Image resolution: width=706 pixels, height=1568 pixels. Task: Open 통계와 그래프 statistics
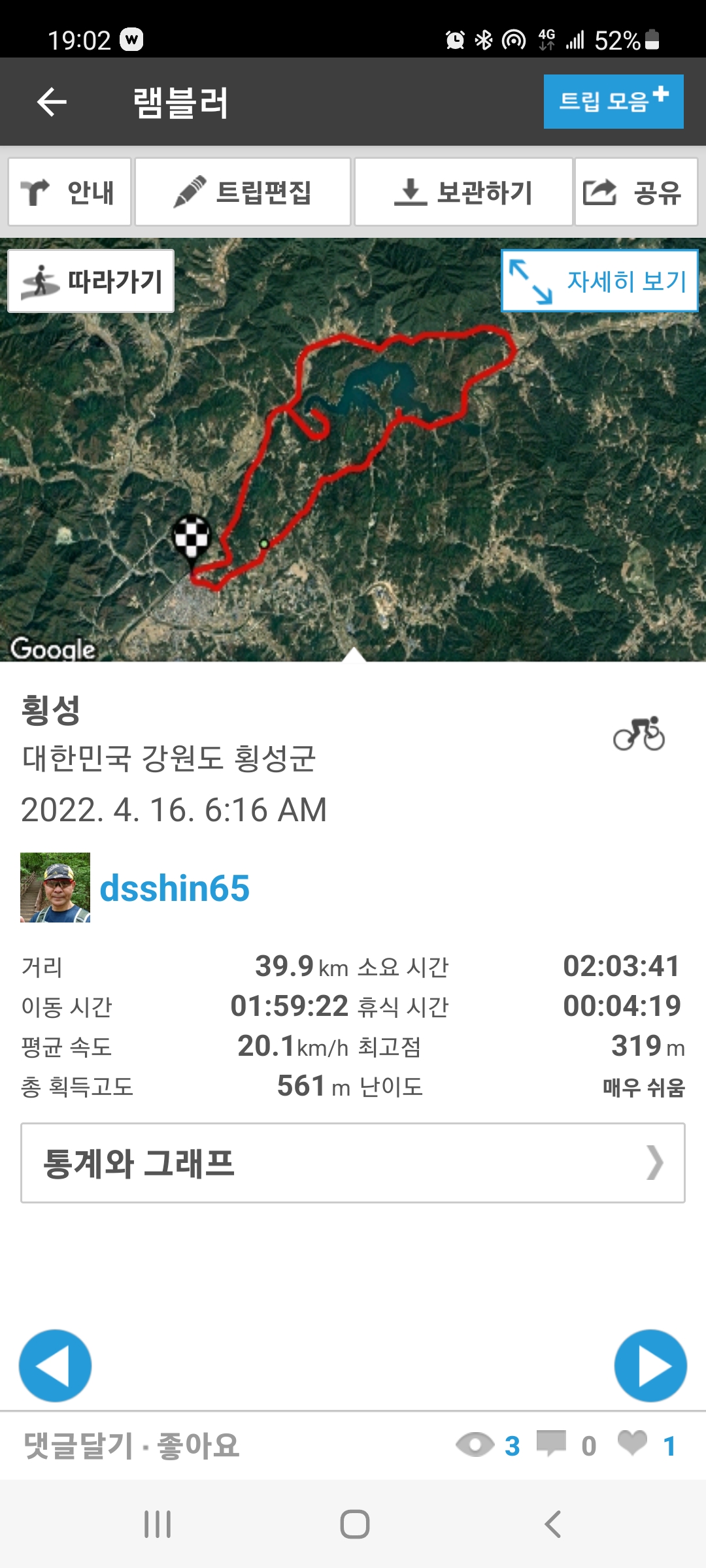(x=353, y=1163)
